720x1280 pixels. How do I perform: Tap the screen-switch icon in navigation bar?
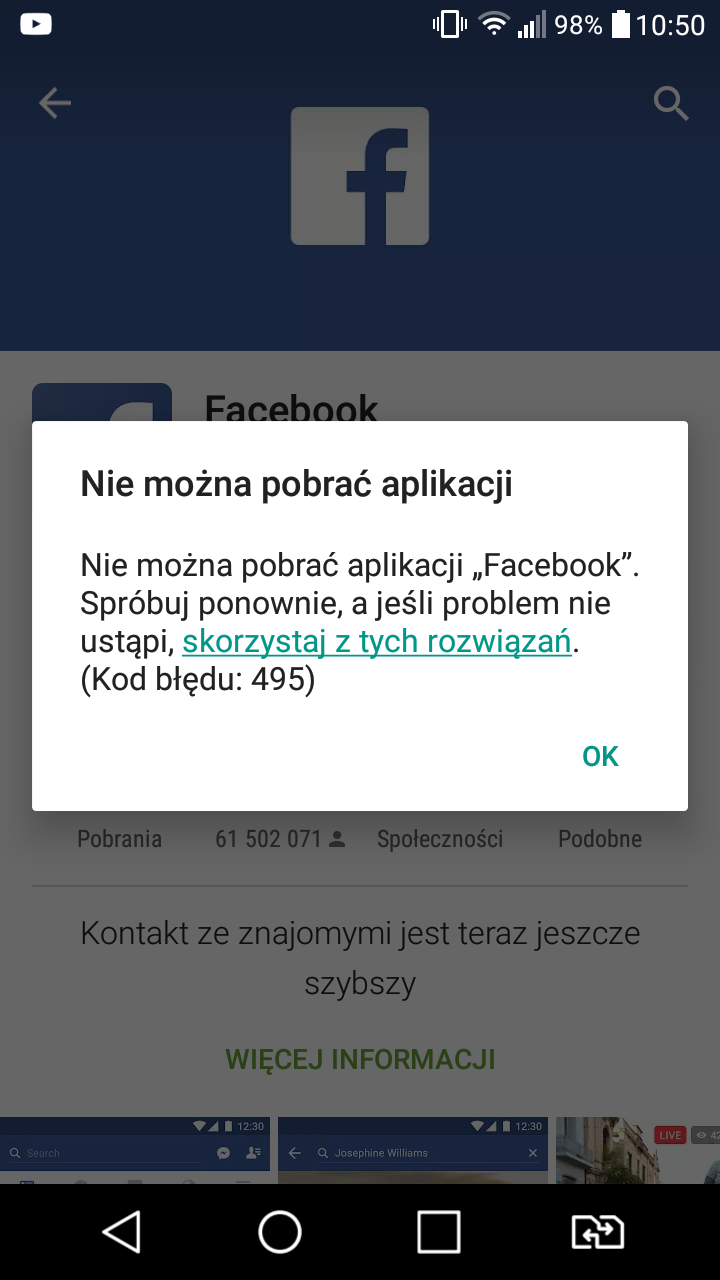pyautogui.click(x=597, y=1232)
